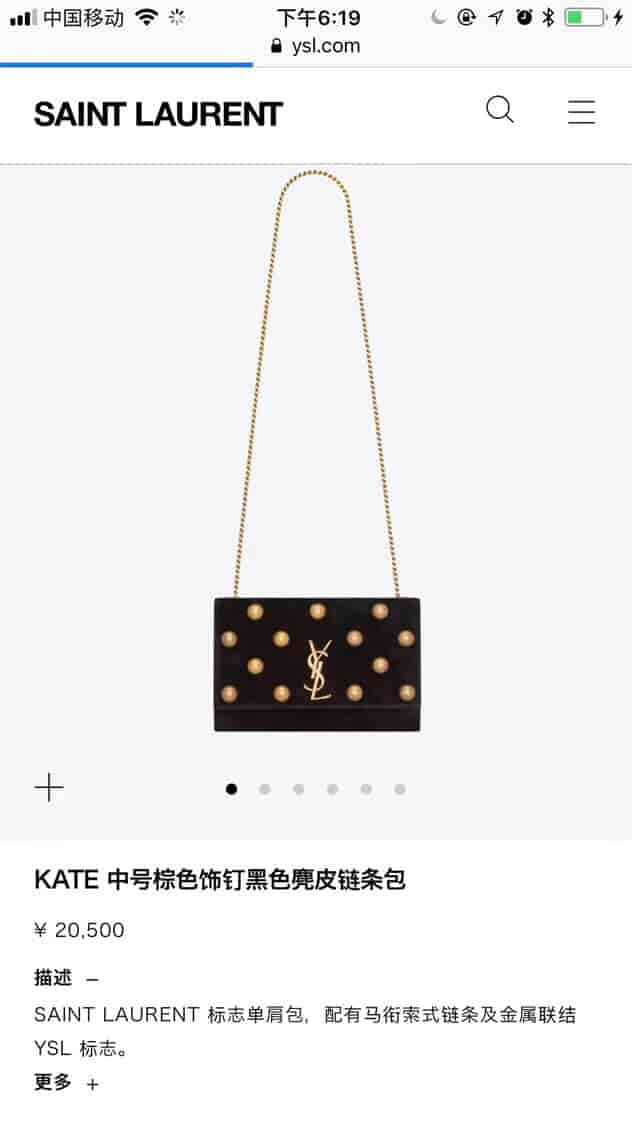Zoom the product image with the plus icon
The image size is (632, 1124).
(49, 787)
